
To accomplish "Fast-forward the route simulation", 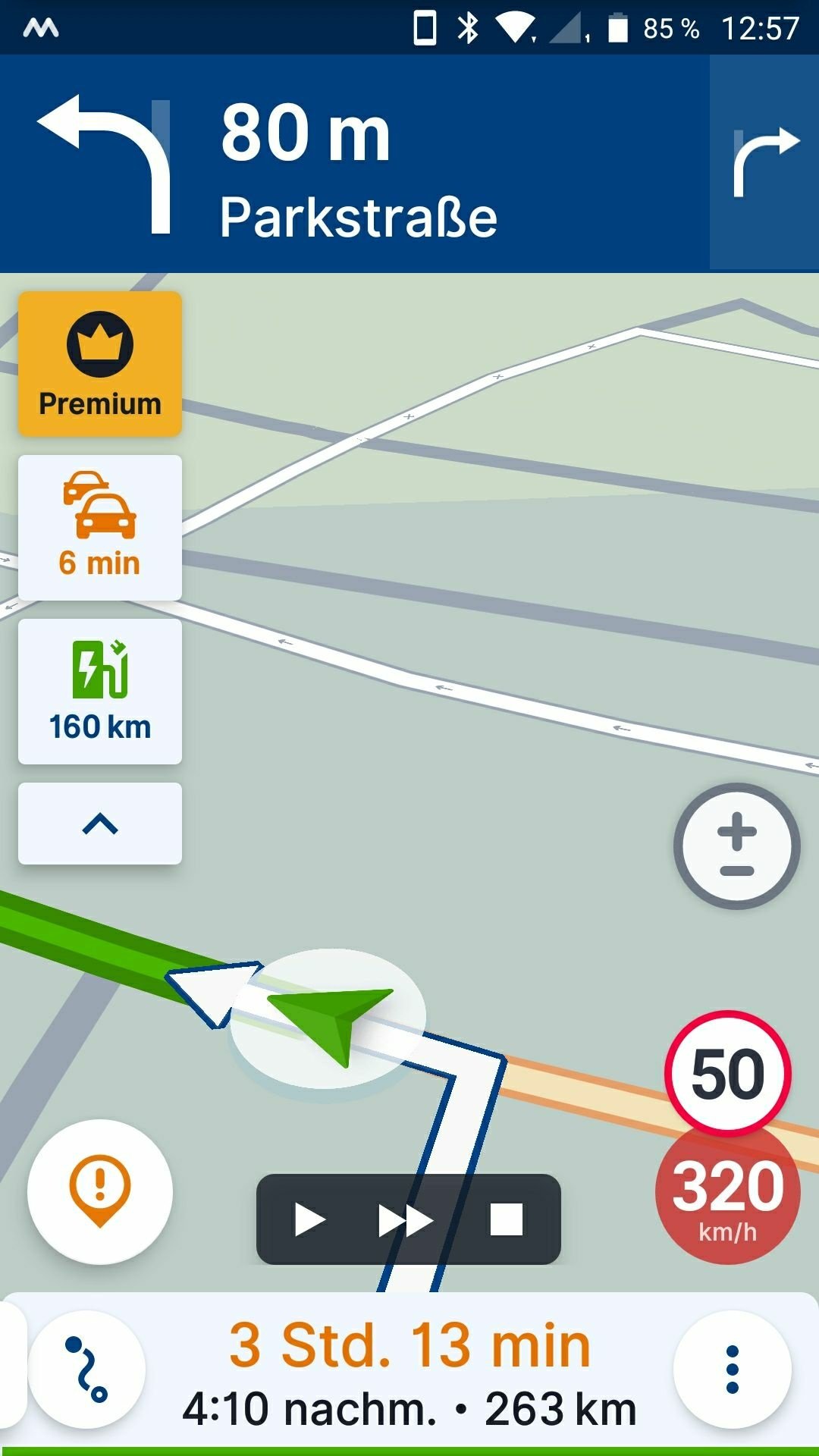I will click(x=405, y=1220).
